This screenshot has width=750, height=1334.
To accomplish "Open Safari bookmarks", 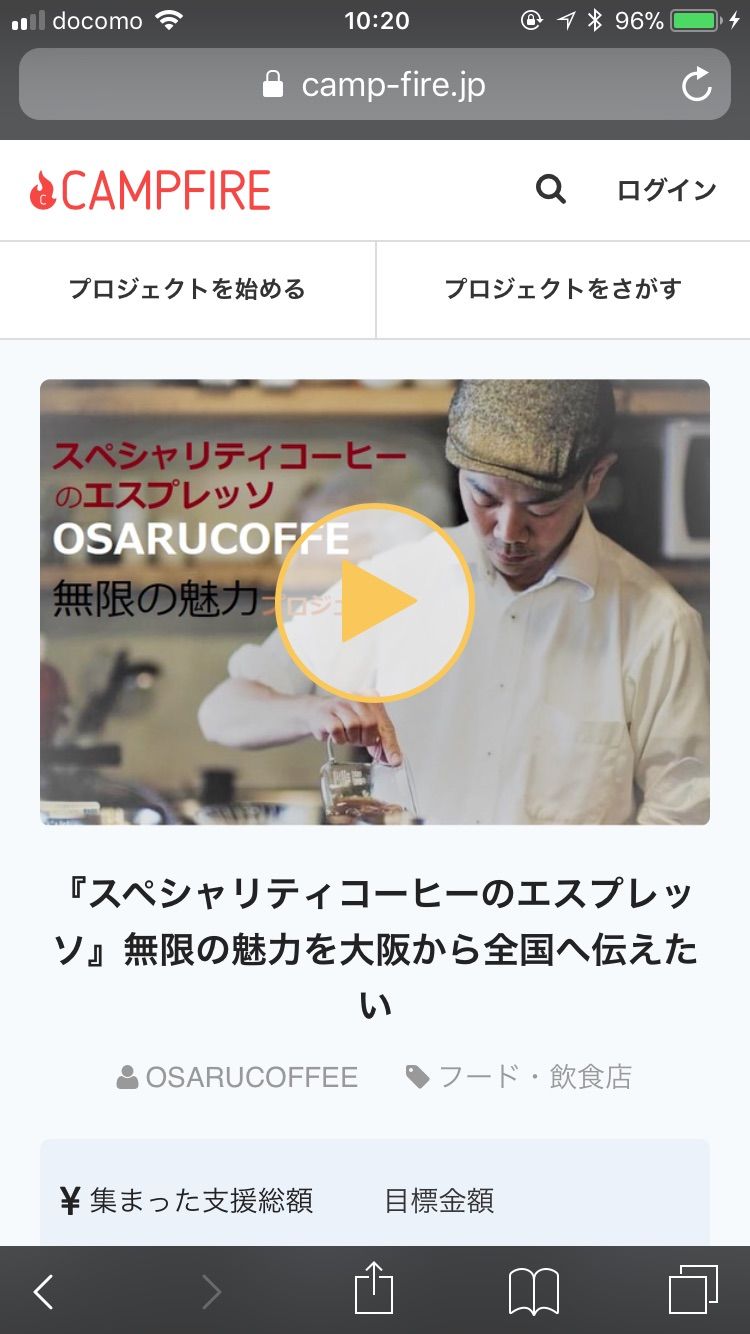I will (x=533, y=1292).
